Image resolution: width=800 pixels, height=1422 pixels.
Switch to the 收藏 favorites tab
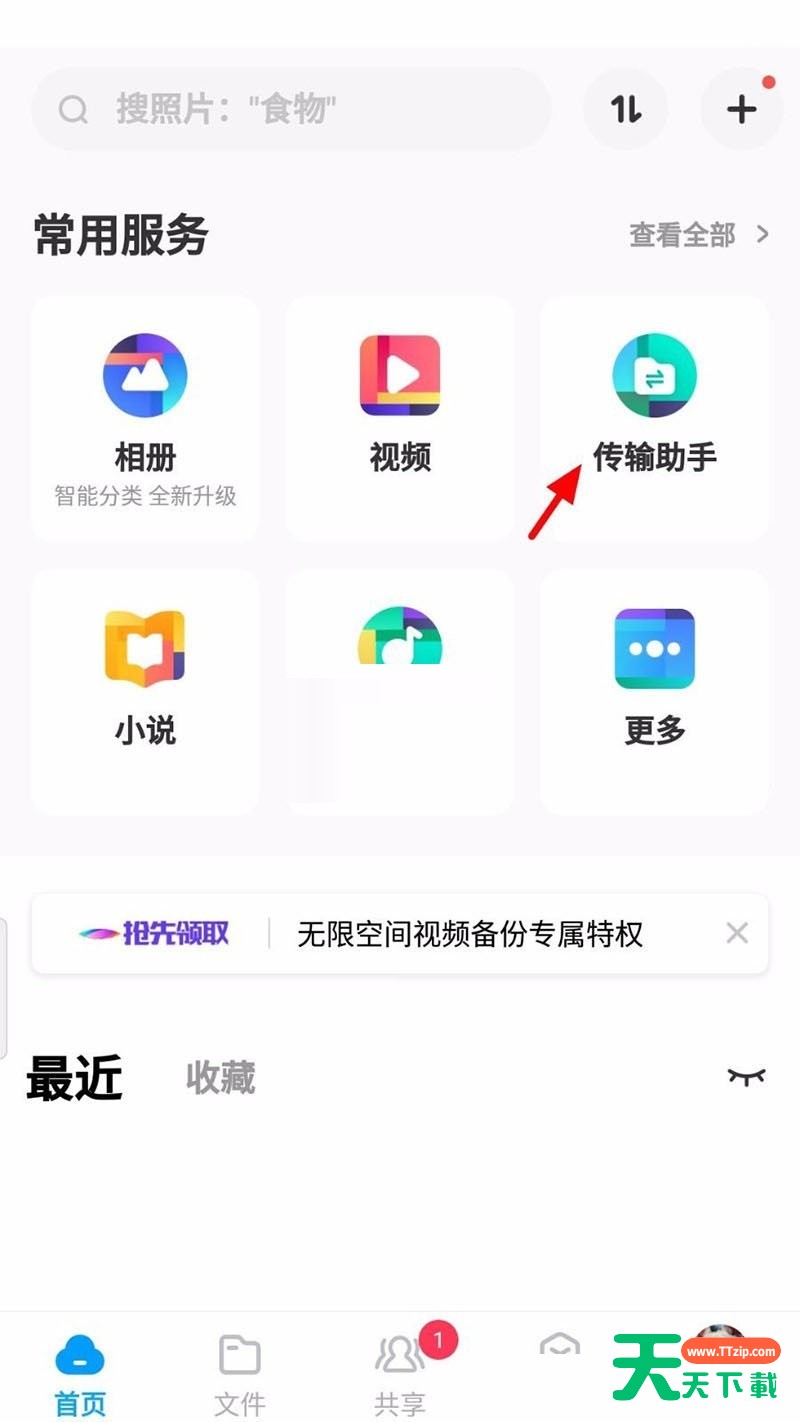(221, 1078)
